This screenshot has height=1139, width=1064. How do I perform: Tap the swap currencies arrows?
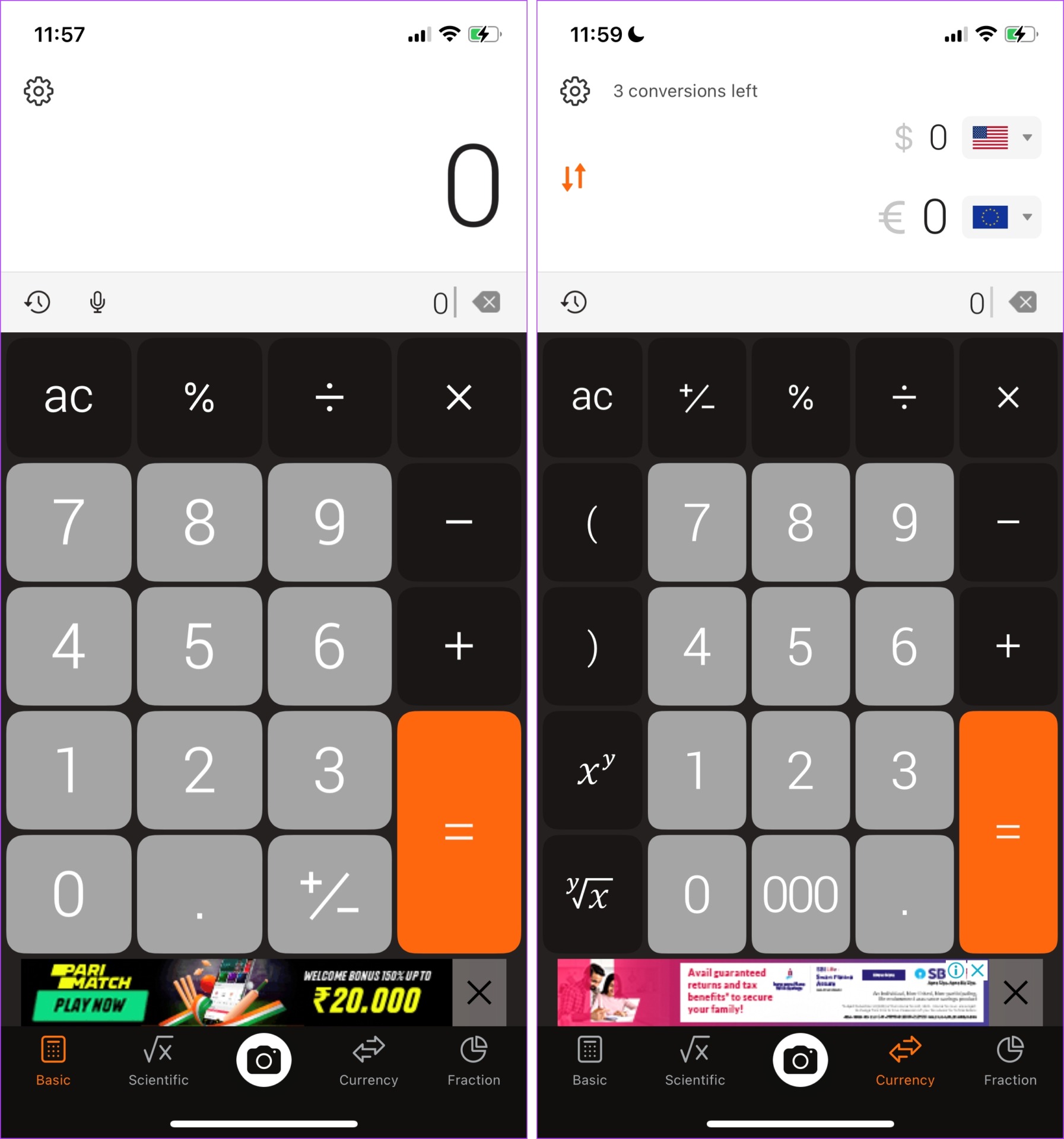572,176
